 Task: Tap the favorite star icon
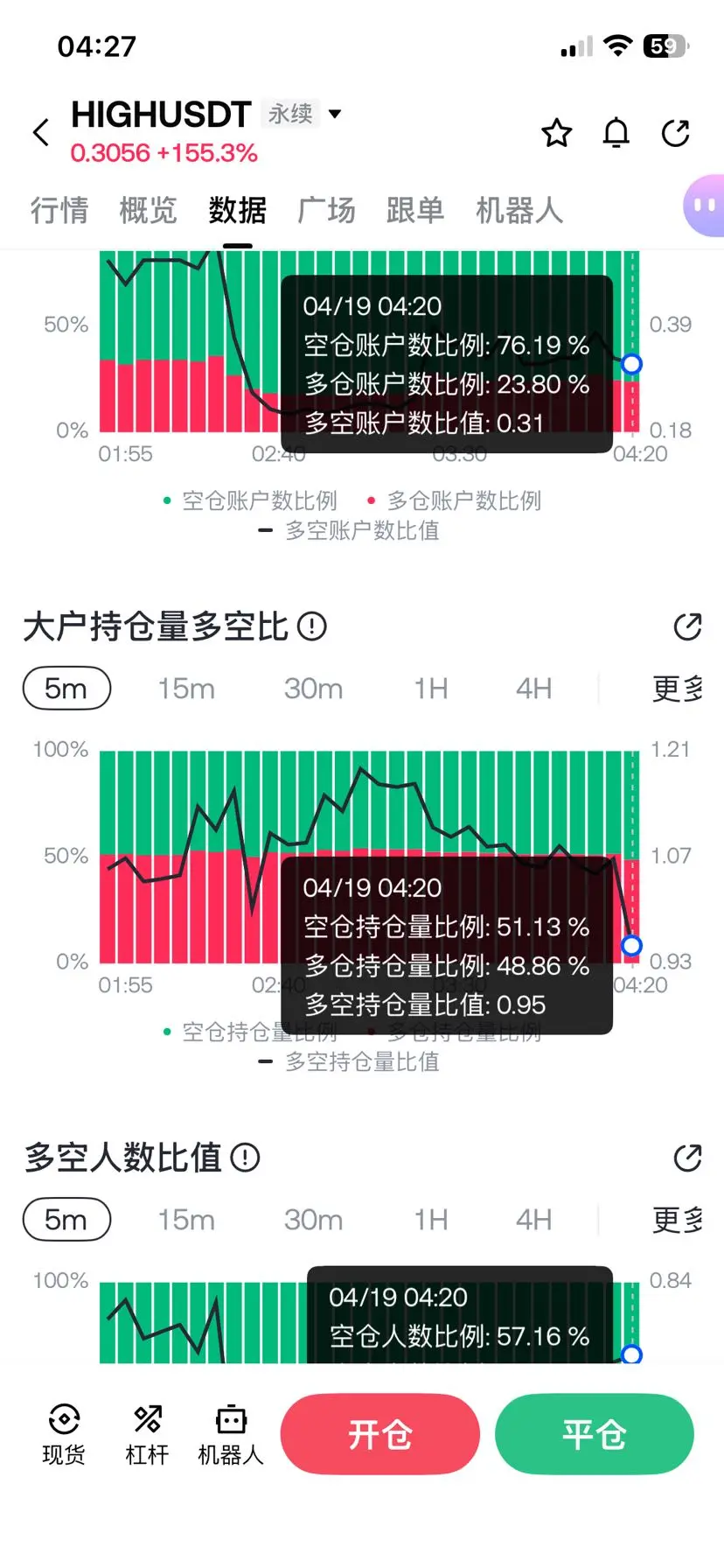tap(556, 133)
